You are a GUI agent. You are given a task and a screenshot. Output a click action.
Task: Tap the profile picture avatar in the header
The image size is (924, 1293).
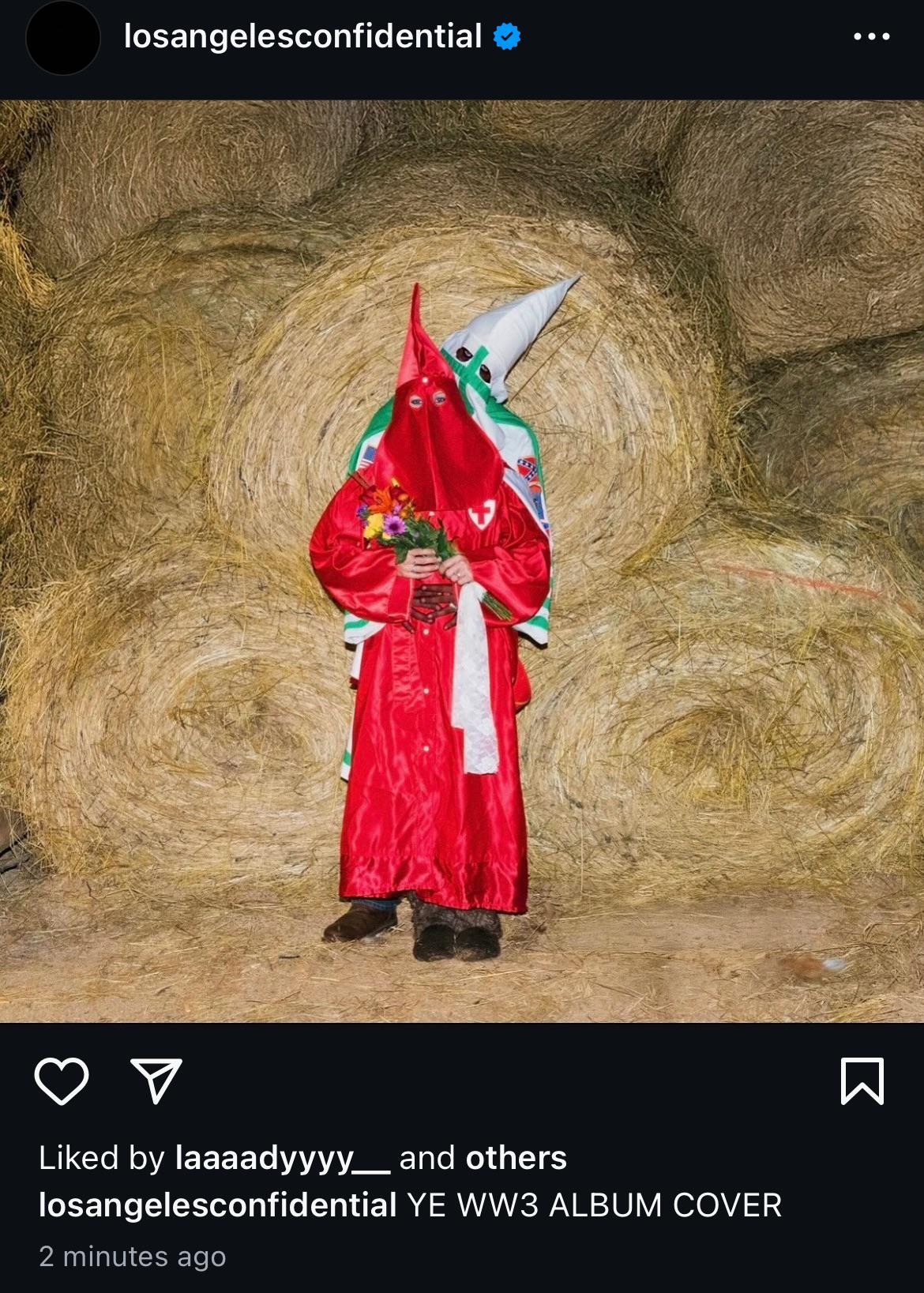[x=63, y=37]
